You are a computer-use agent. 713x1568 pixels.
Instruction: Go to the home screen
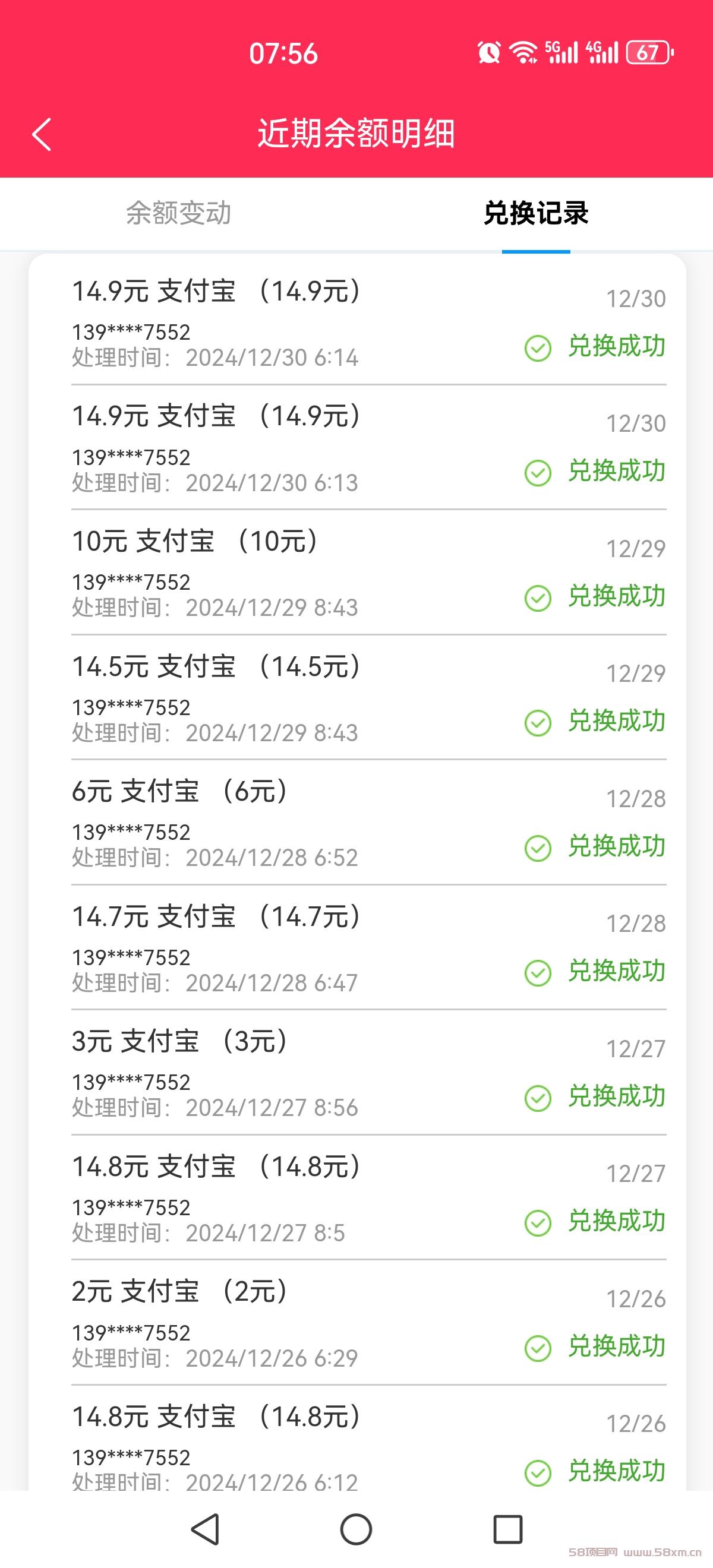pos(356,1528)
